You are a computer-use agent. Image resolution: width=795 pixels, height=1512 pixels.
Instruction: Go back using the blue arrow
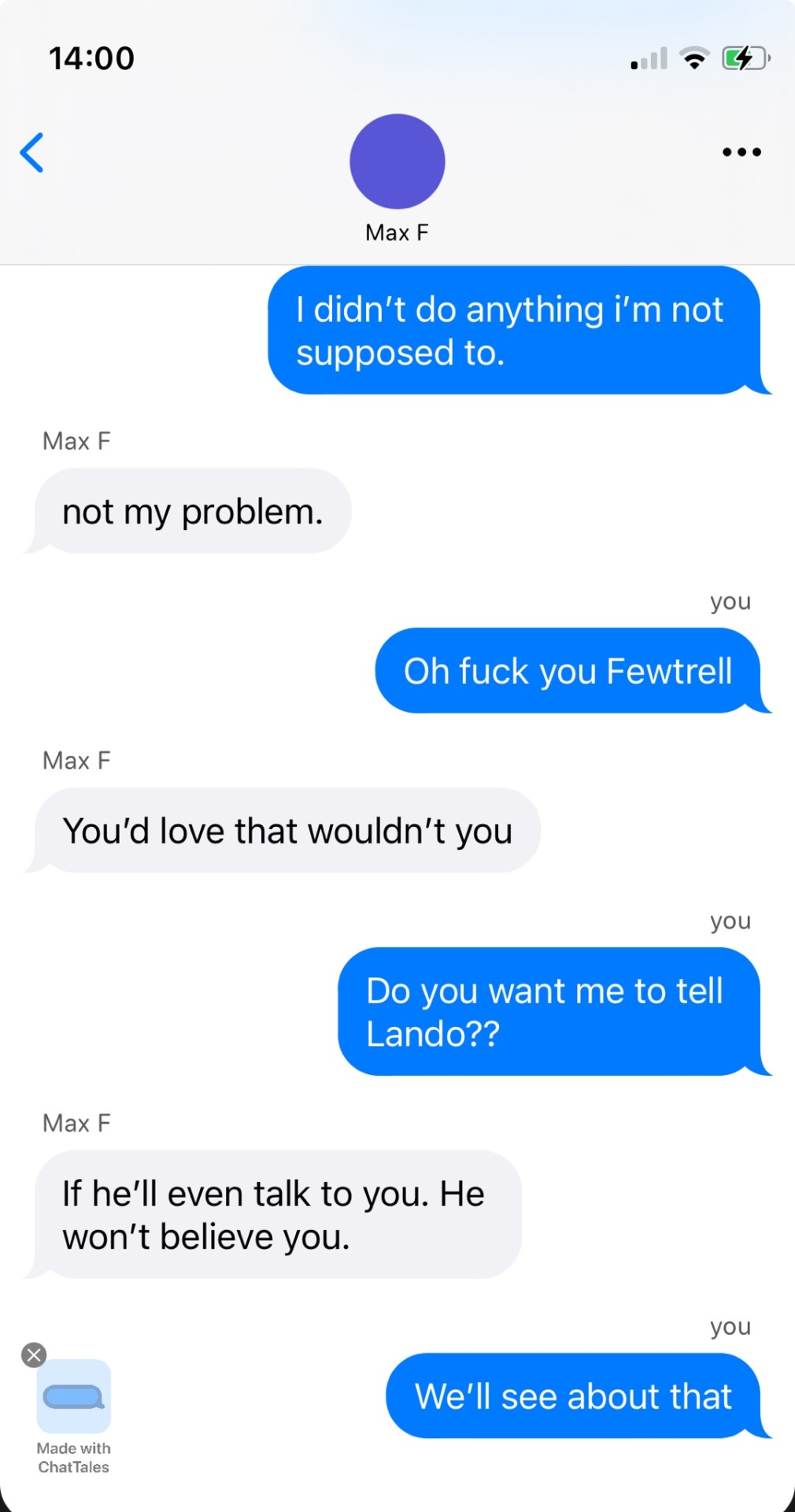[x=32, y=153]
